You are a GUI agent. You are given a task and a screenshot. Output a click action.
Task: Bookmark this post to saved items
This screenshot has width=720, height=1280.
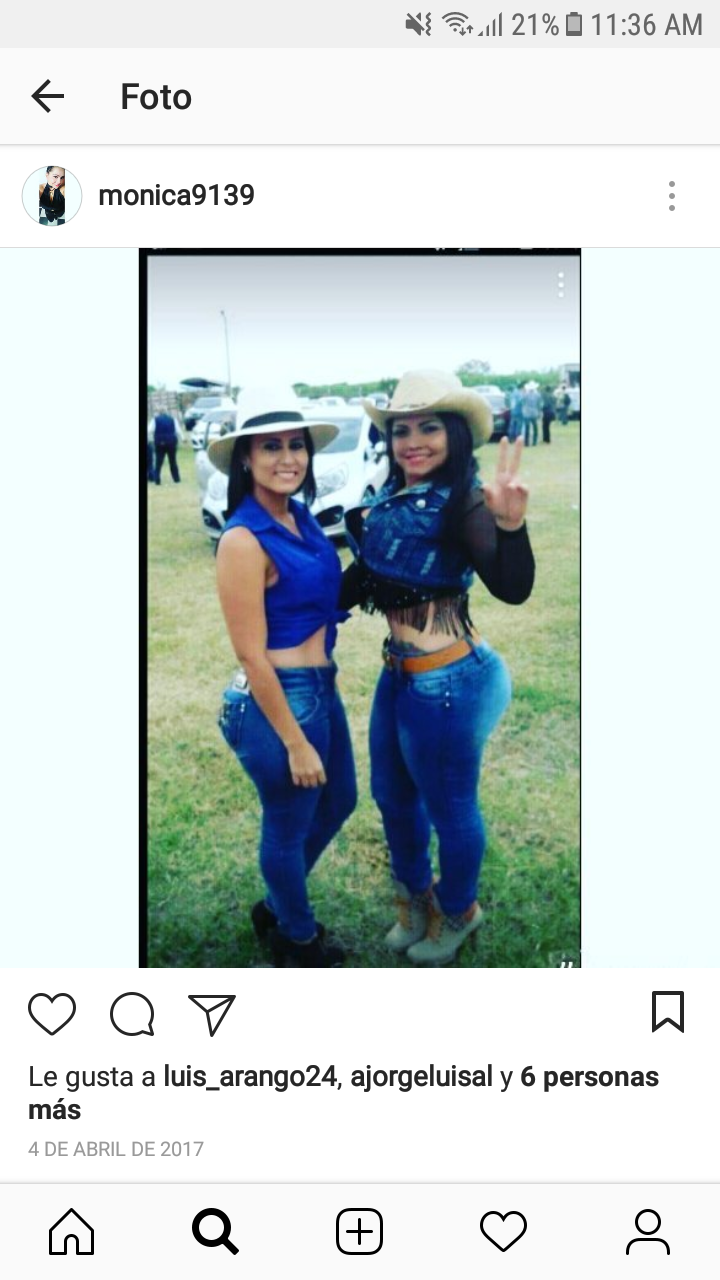point(668,1012)
